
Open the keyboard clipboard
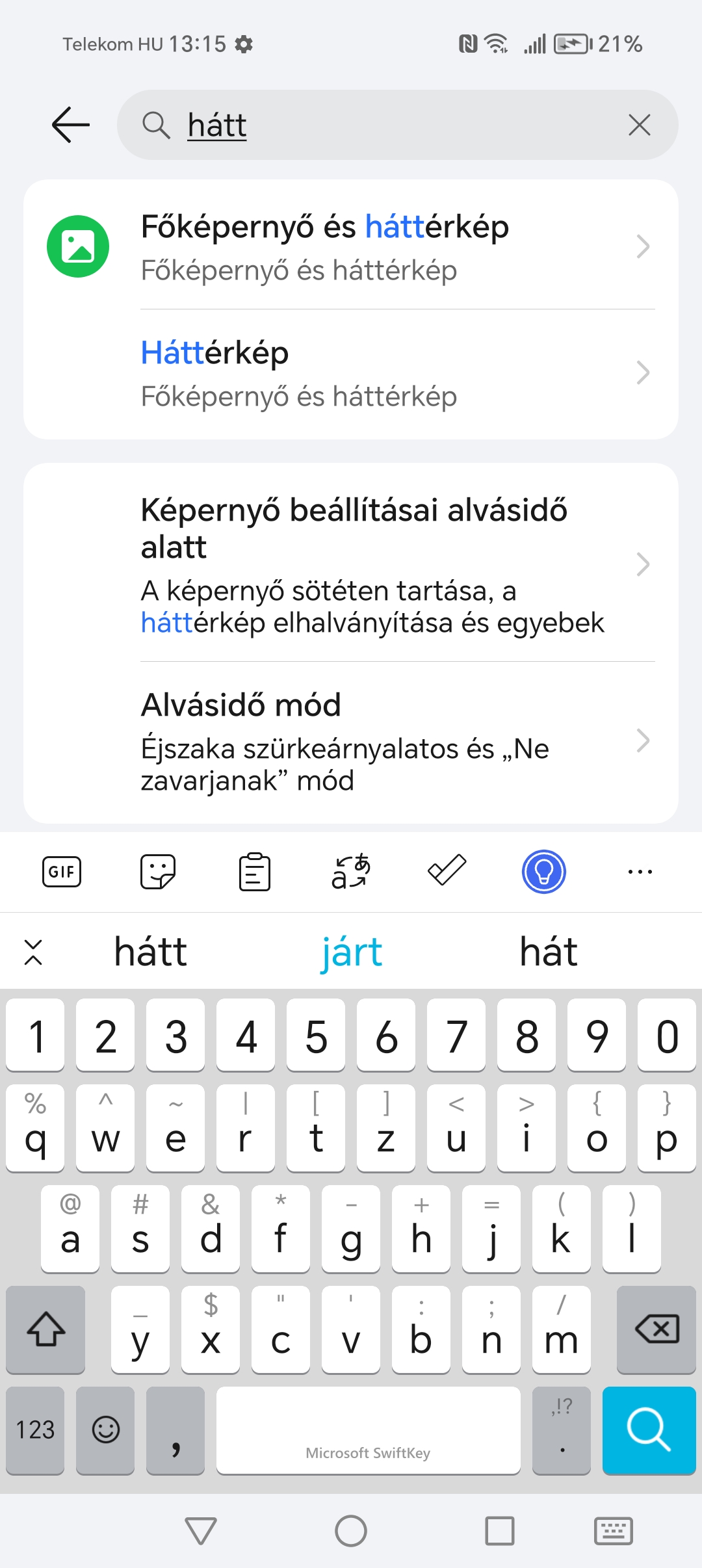(255, 872)
